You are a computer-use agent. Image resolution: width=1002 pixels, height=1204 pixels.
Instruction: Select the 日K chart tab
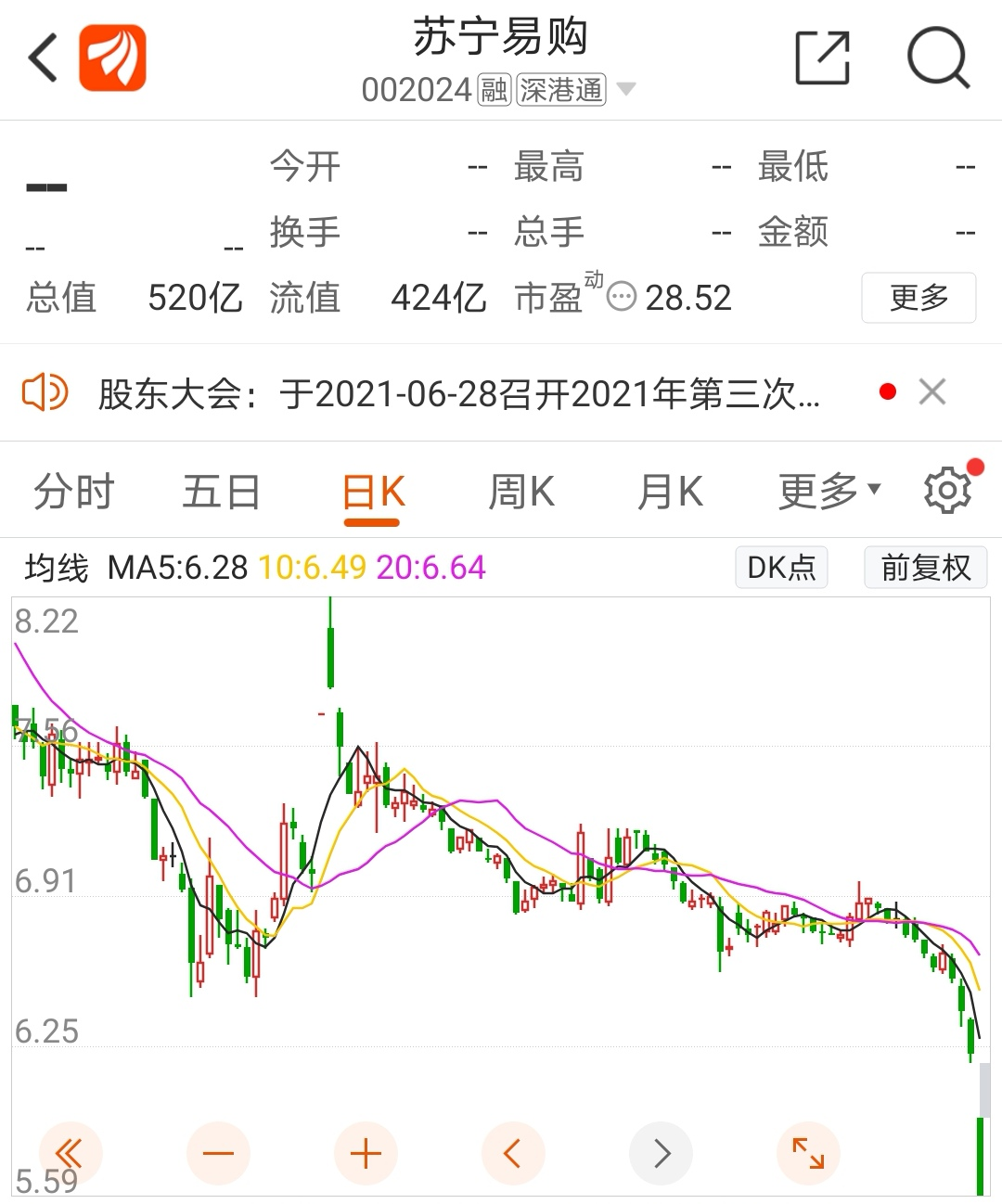tap(373, 492)
